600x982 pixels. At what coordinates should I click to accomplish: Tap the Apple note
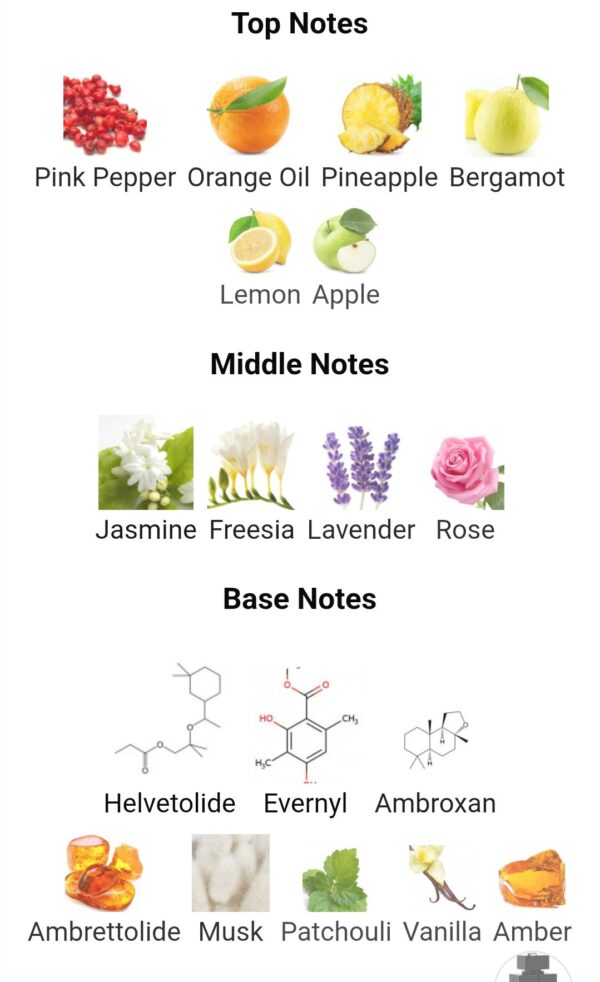pos(346,243)
